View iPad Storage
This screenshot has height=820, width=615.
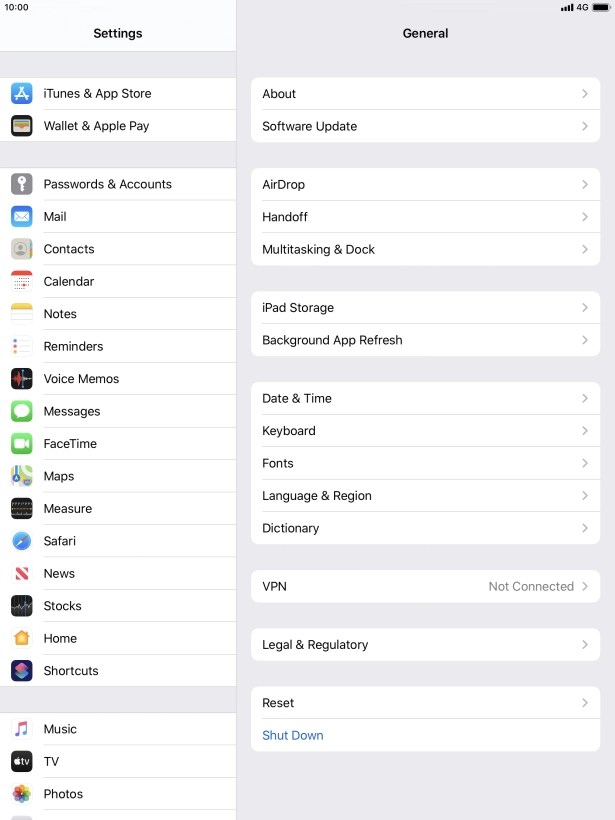coord(425,308)
